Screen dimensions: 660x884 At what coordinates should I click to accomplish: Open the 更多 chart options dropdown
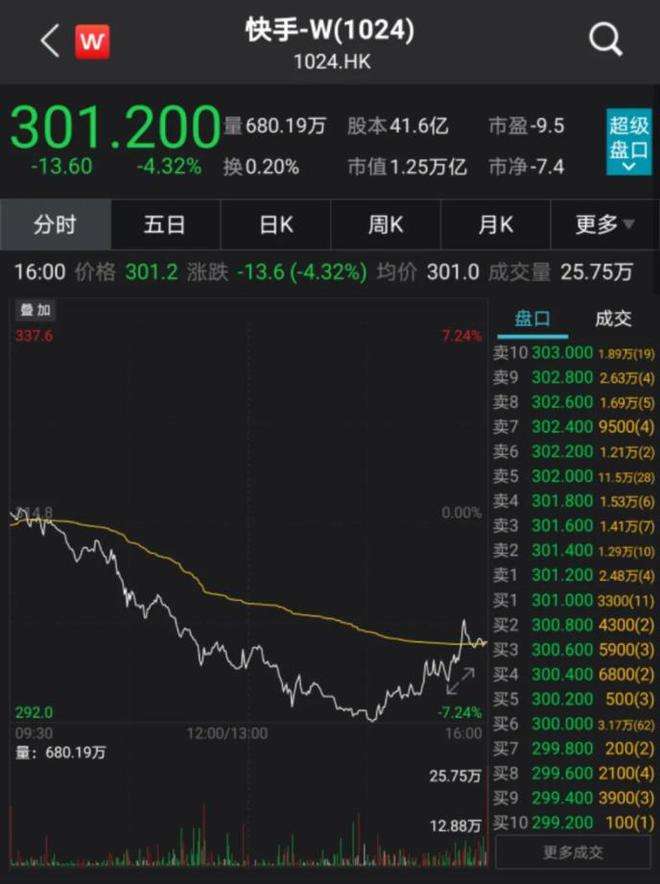[604, 225]
